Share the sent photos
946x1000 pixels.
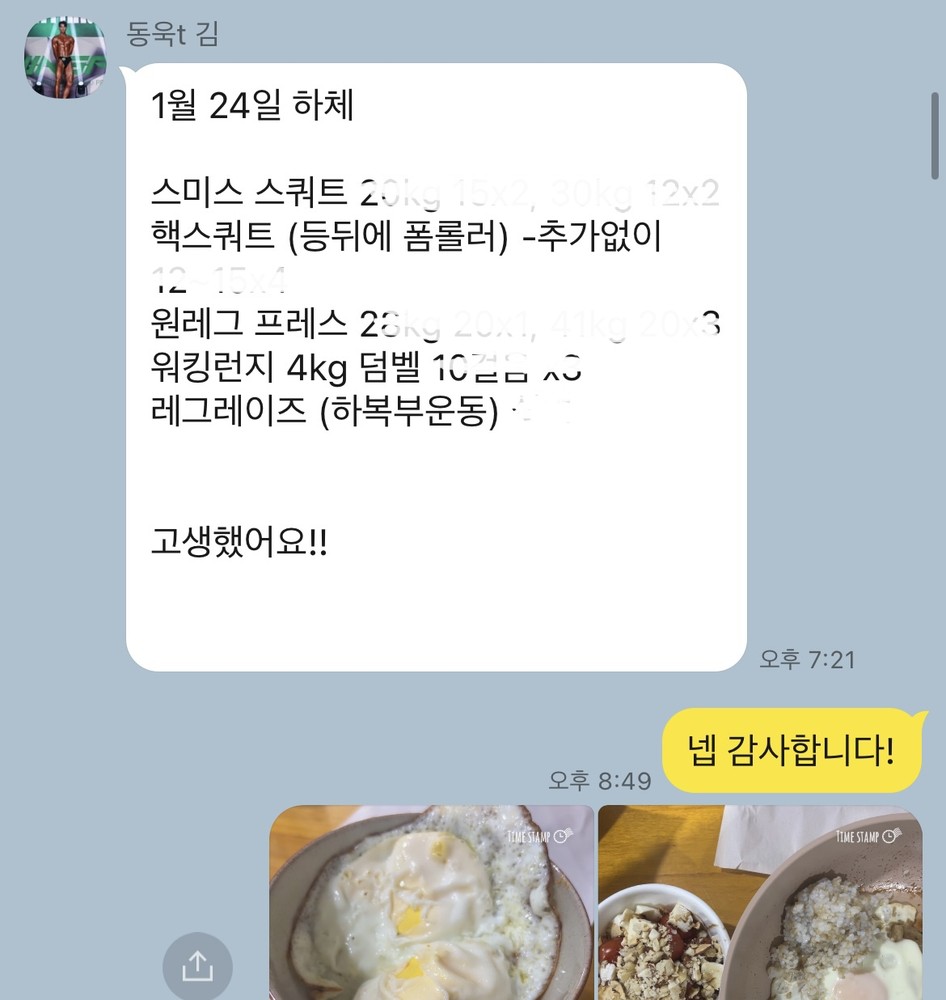coord(197,966)
